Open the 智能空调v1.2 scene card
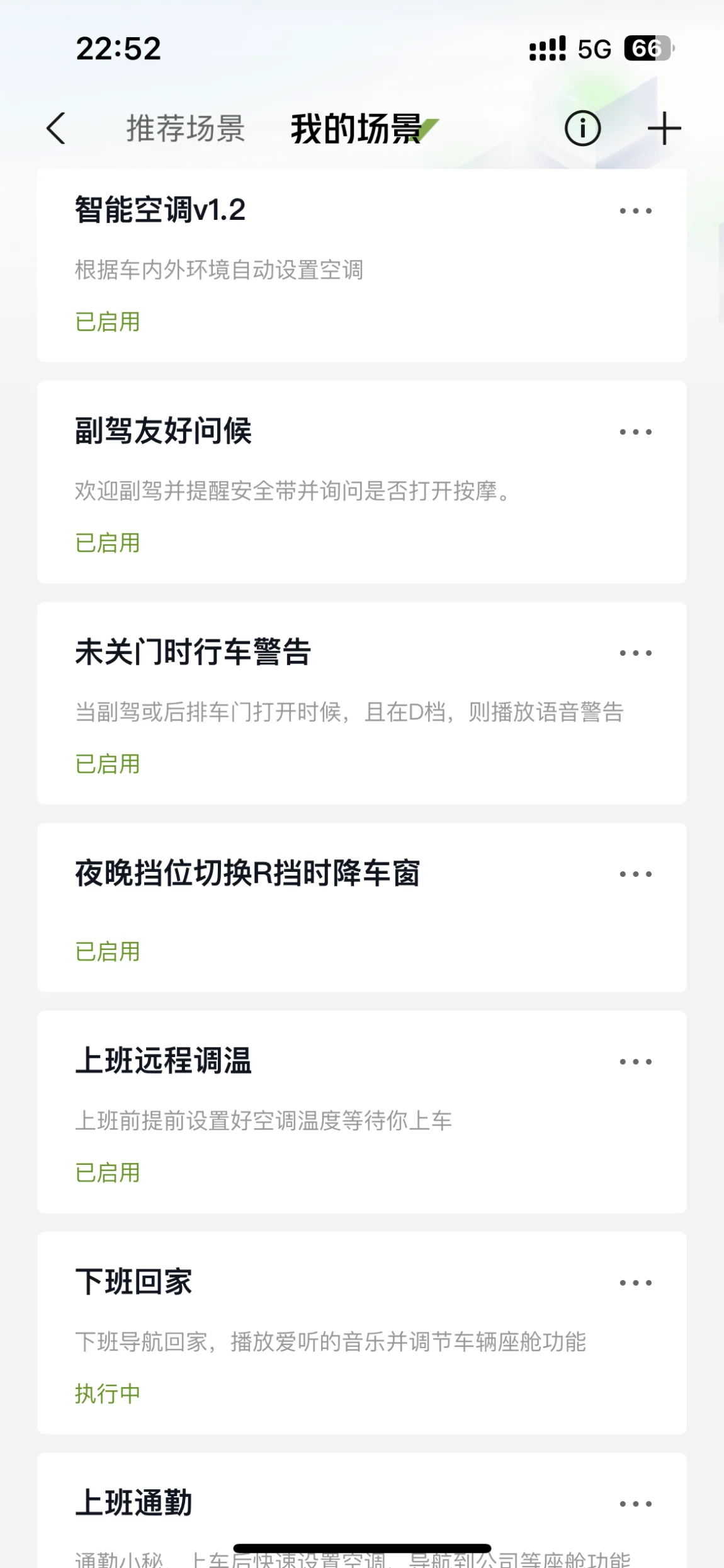Viewport: 724px width, 1568px height. tap(362, 265)
